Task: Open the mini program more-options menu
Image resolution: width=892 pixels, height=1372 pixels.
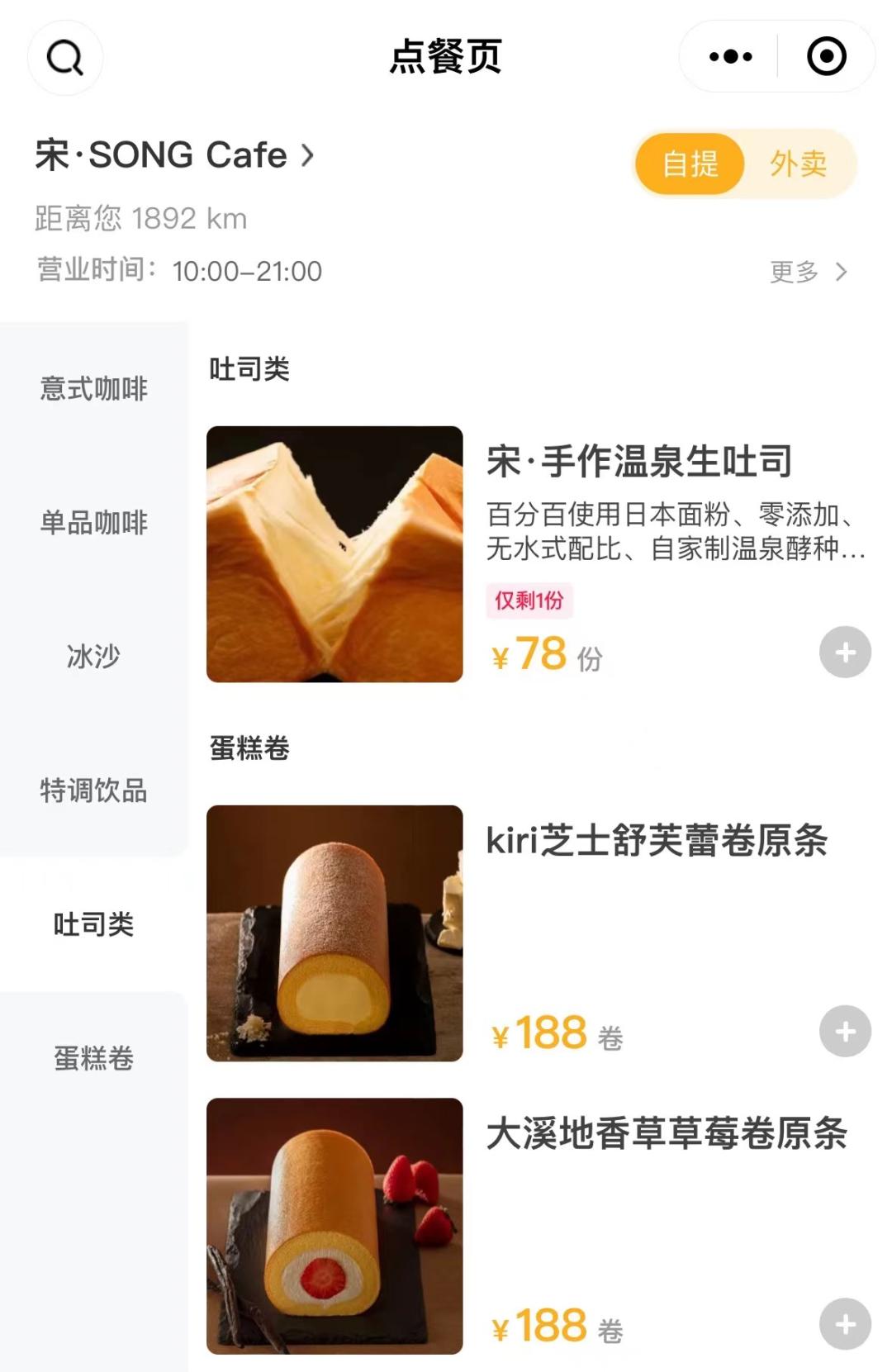Action: tap(730, 57)
